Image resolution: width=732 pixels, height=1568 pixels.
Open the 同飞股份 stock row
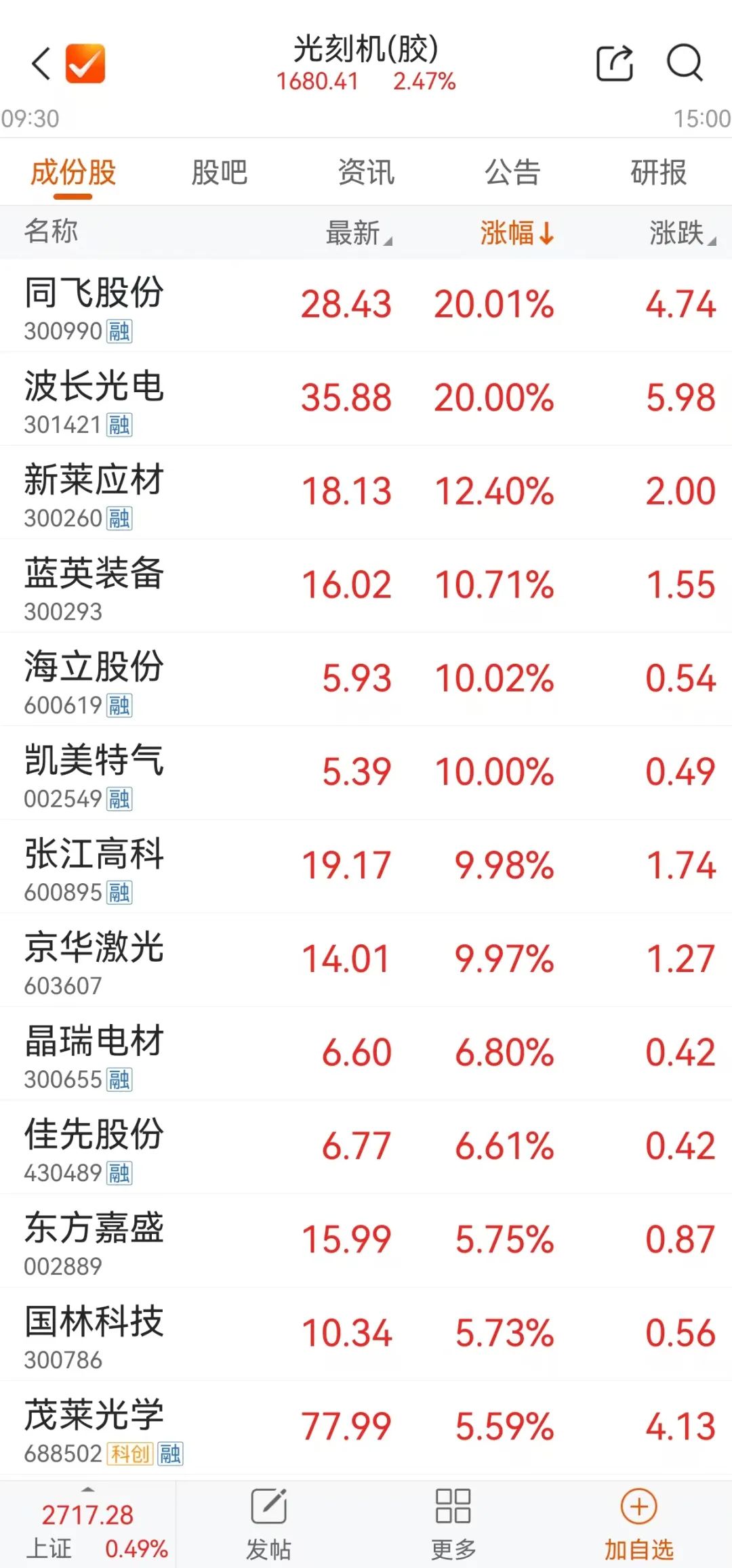point(366,305)
